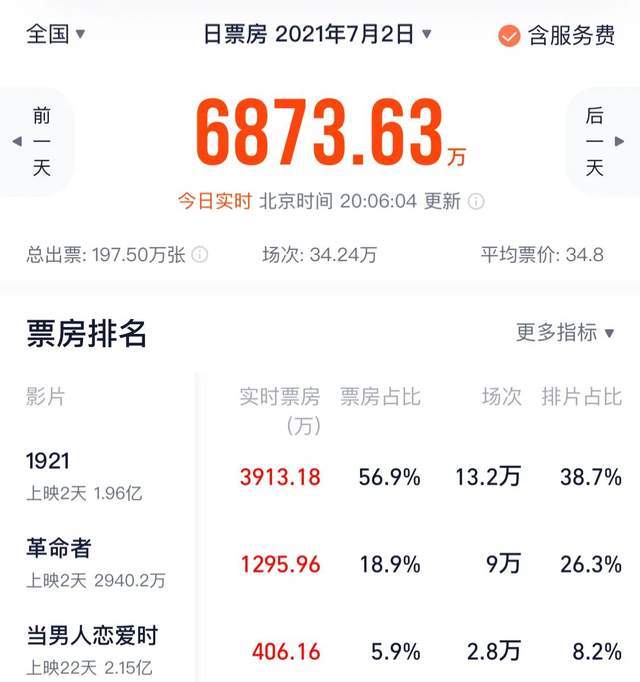Go to previous day 前一天
Screen dimensions: 640x682
[x=39, y=142]
